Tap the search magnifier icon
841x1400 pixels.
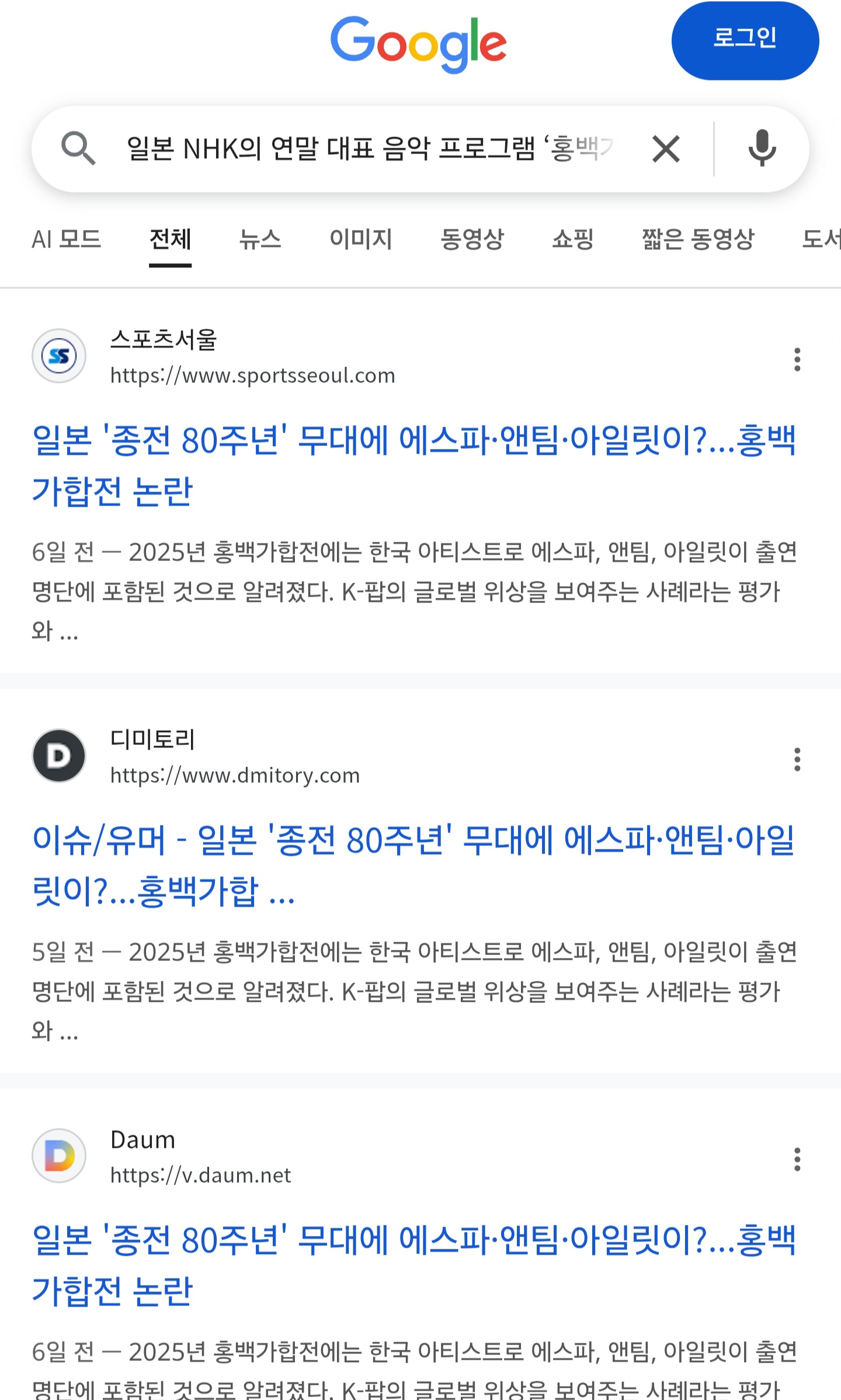click(x=79, y=148)
